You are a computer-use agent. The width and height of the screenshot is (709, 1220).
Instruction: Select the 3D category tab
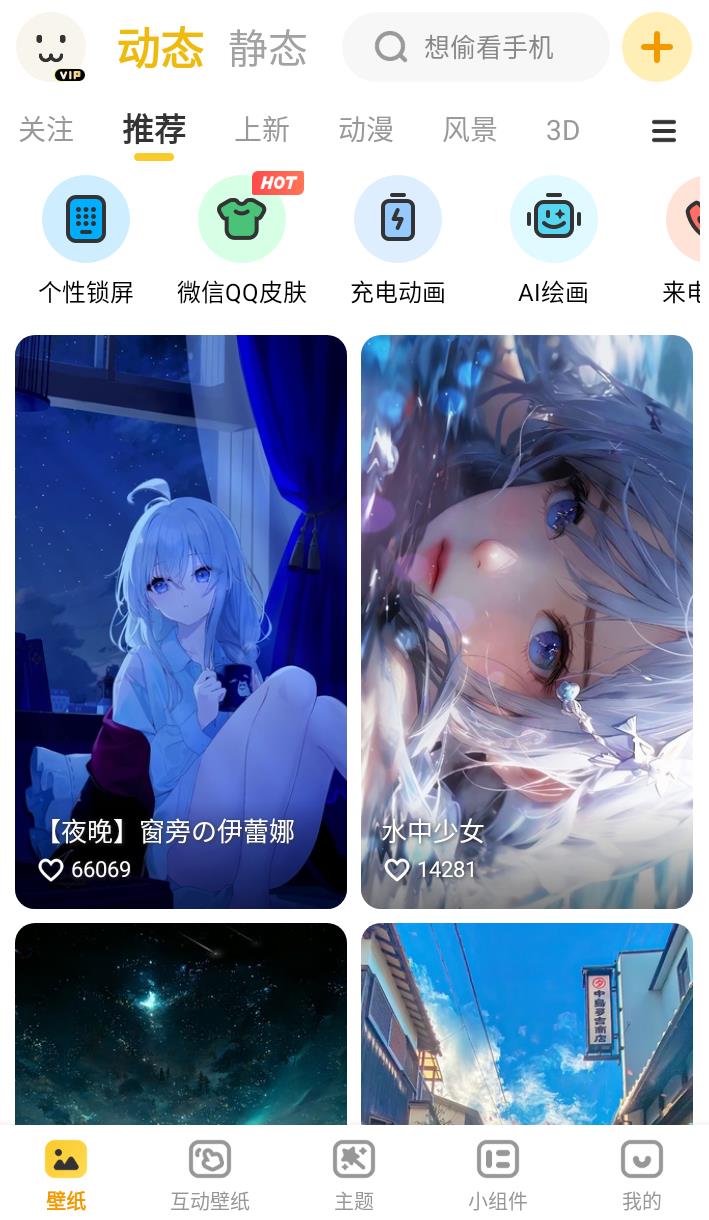coord(563,130)
